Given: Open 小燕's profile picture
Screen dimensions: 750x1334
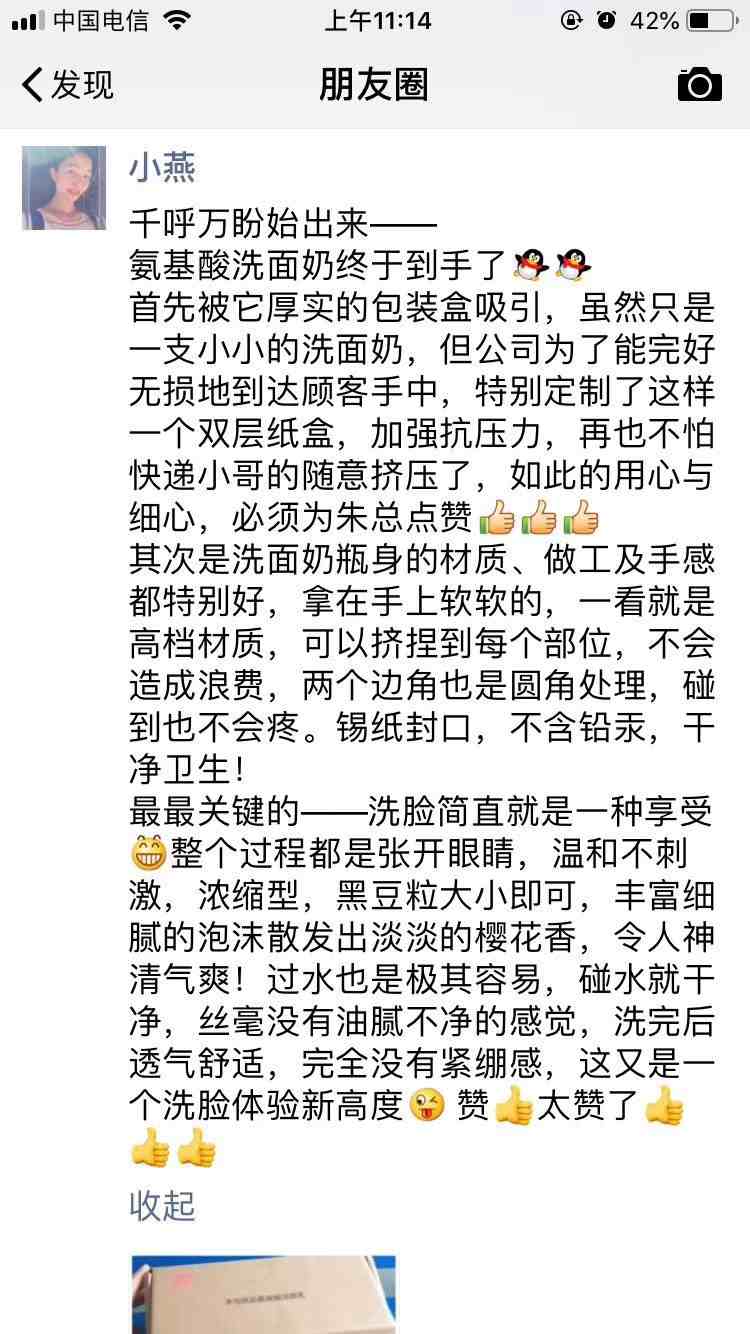Looking at the screenshot, I should pyautogui.click(x=64, y=188).
